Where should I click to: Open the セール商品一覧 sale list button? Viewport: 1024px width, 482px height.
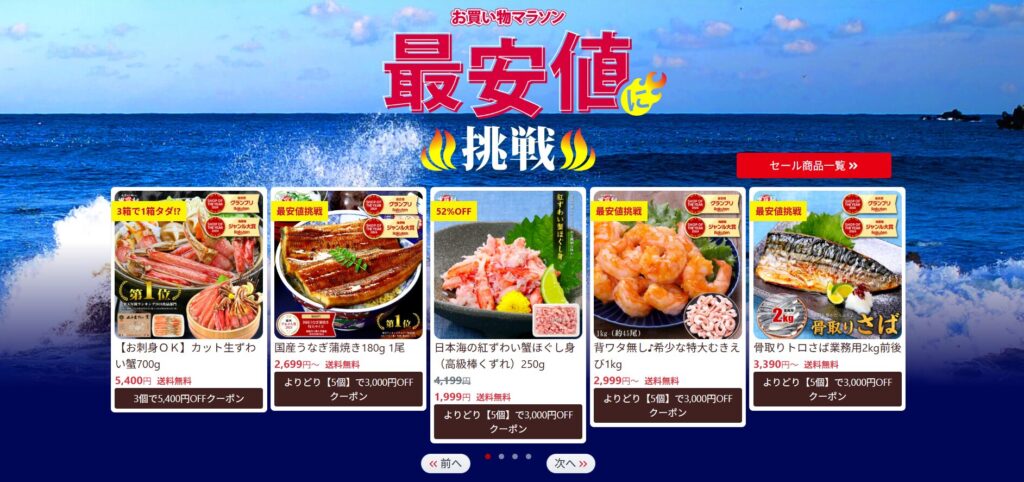pos(813,165)
